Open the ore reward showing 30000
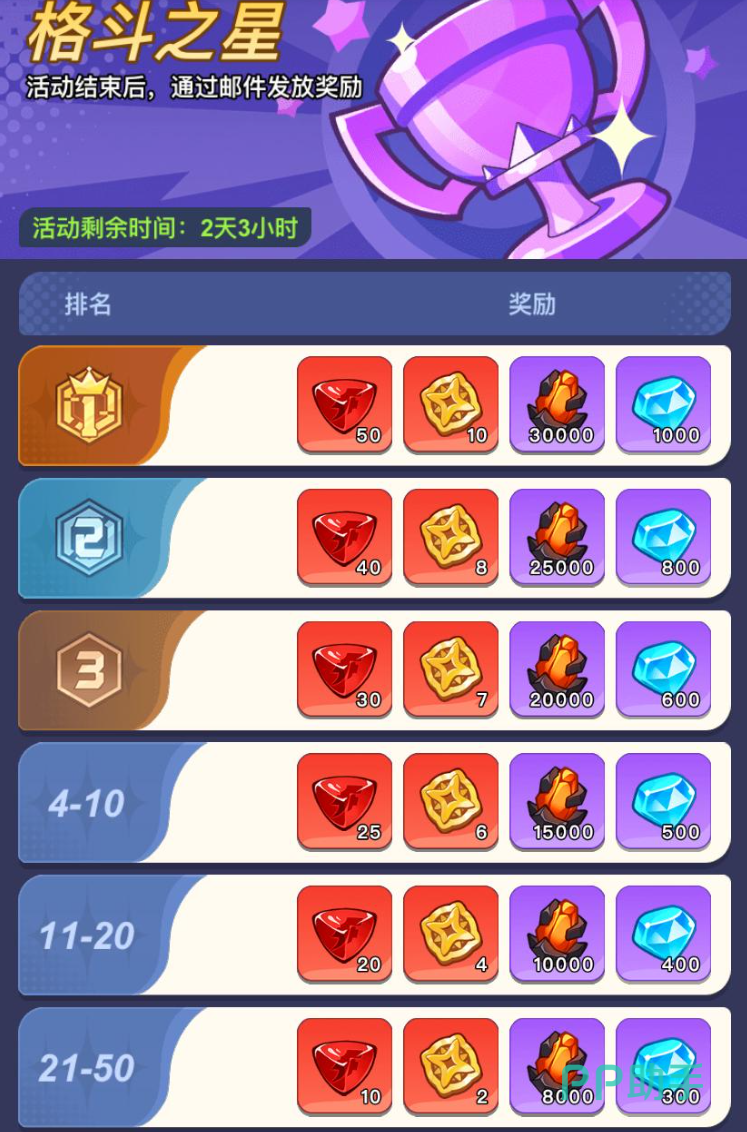Image resolution: width=747 pixels, height=1132 pixels. (x=557, y=405)
